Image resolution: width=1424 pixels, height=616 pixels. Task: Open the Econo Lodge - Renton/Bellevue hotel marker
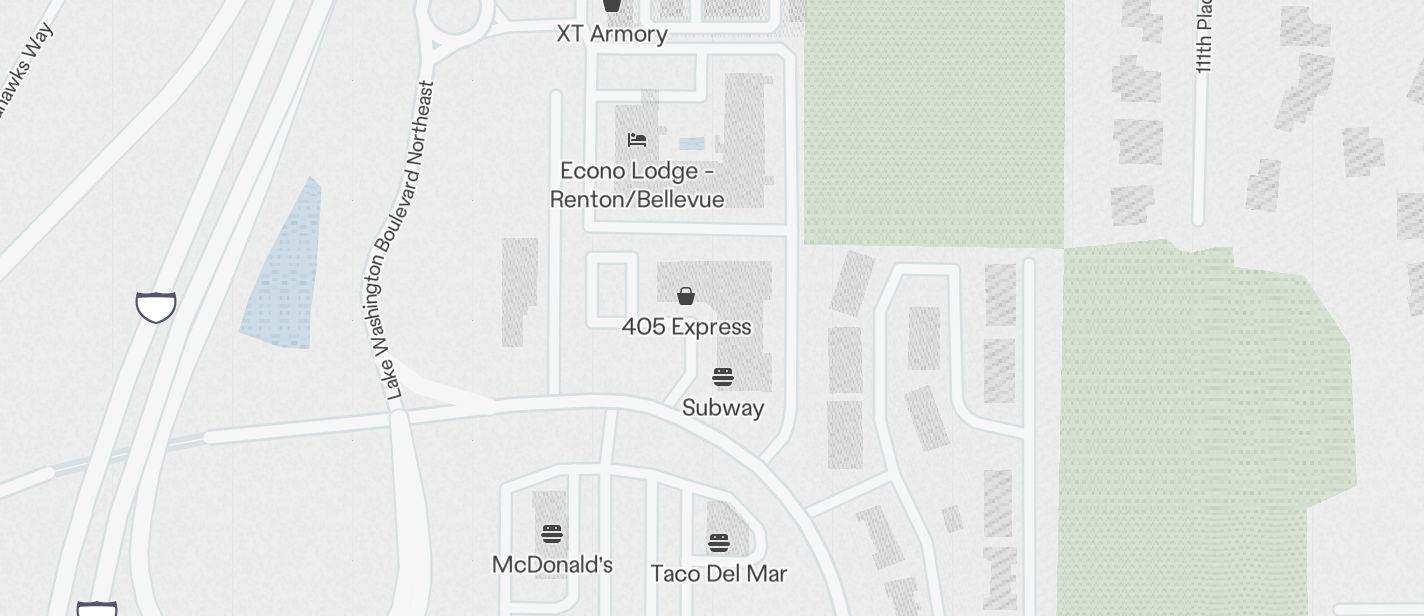pos(637,140)
